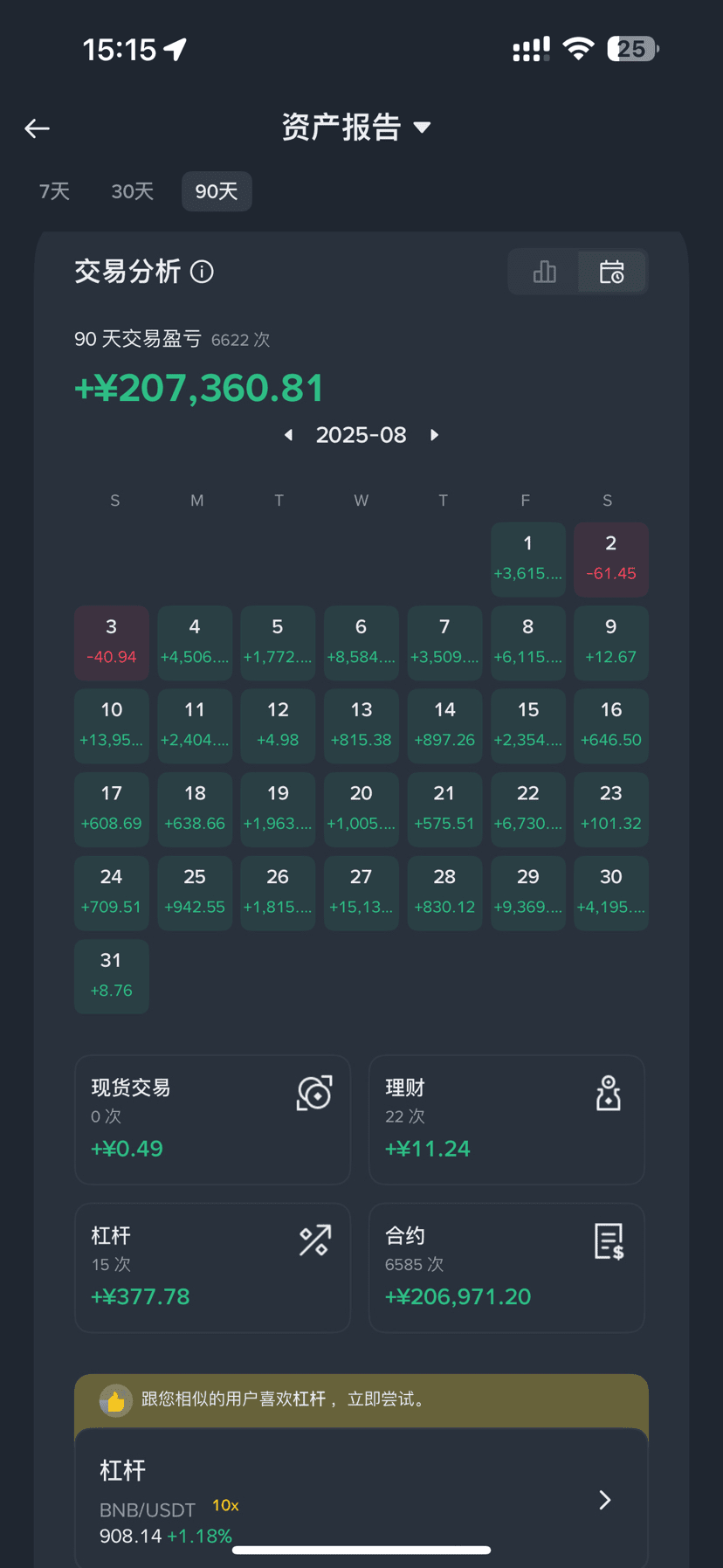View details for August 2
Viewport: 723px width, 1568px height.
click(610, 559)
